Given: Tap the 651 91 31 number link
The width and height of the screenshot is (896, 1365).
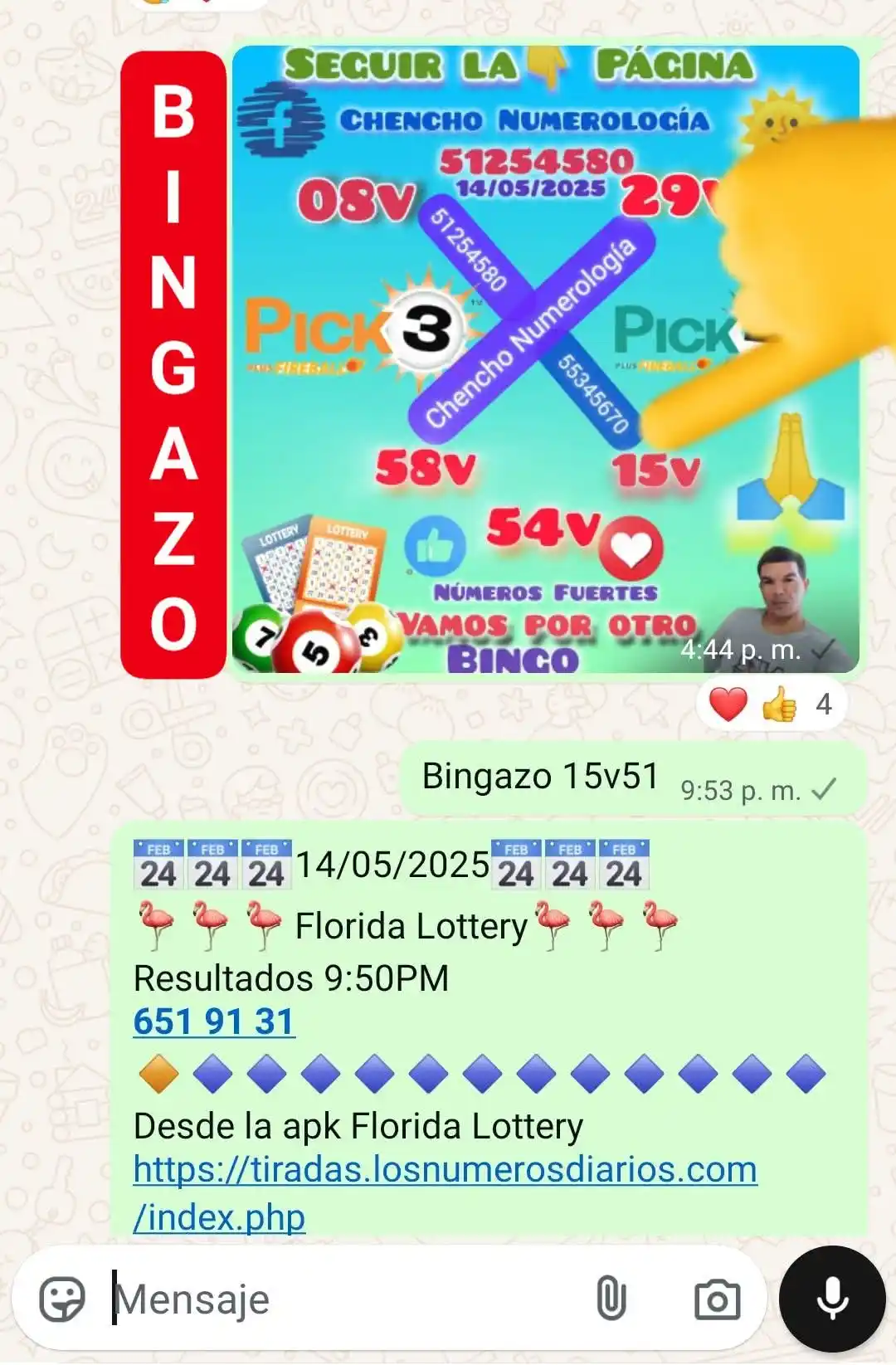Looking at the screenshot, I should (x=214, y=1021).
